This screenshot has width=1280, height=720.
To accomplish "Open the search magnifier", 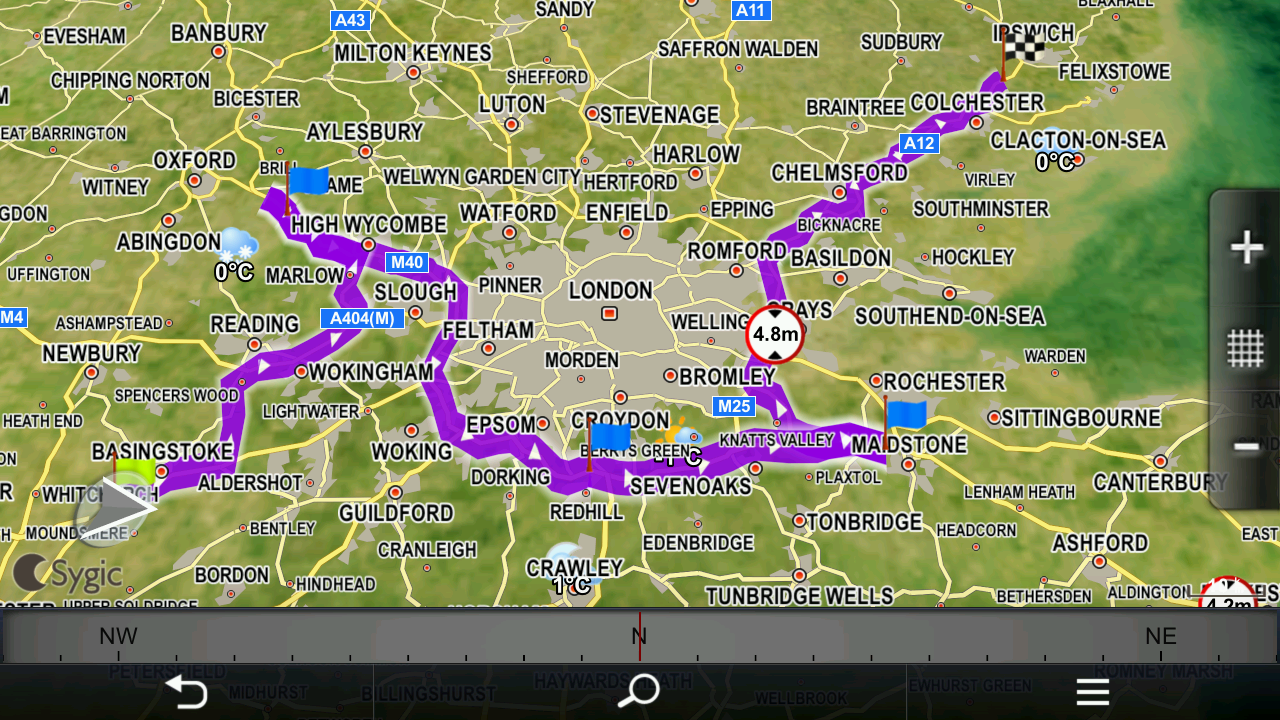I will [638, 691].
